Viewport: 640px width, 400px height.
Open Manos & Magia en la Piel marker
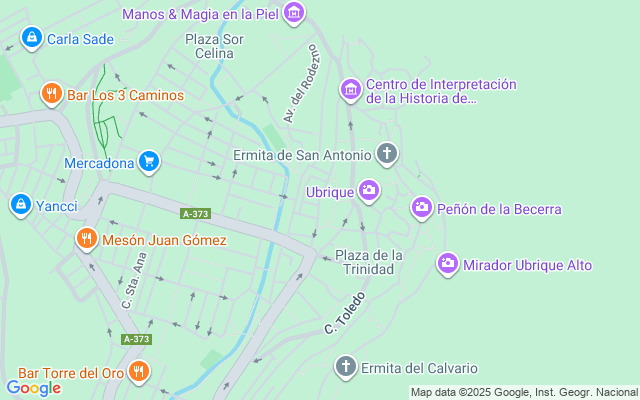coord(293,13)
